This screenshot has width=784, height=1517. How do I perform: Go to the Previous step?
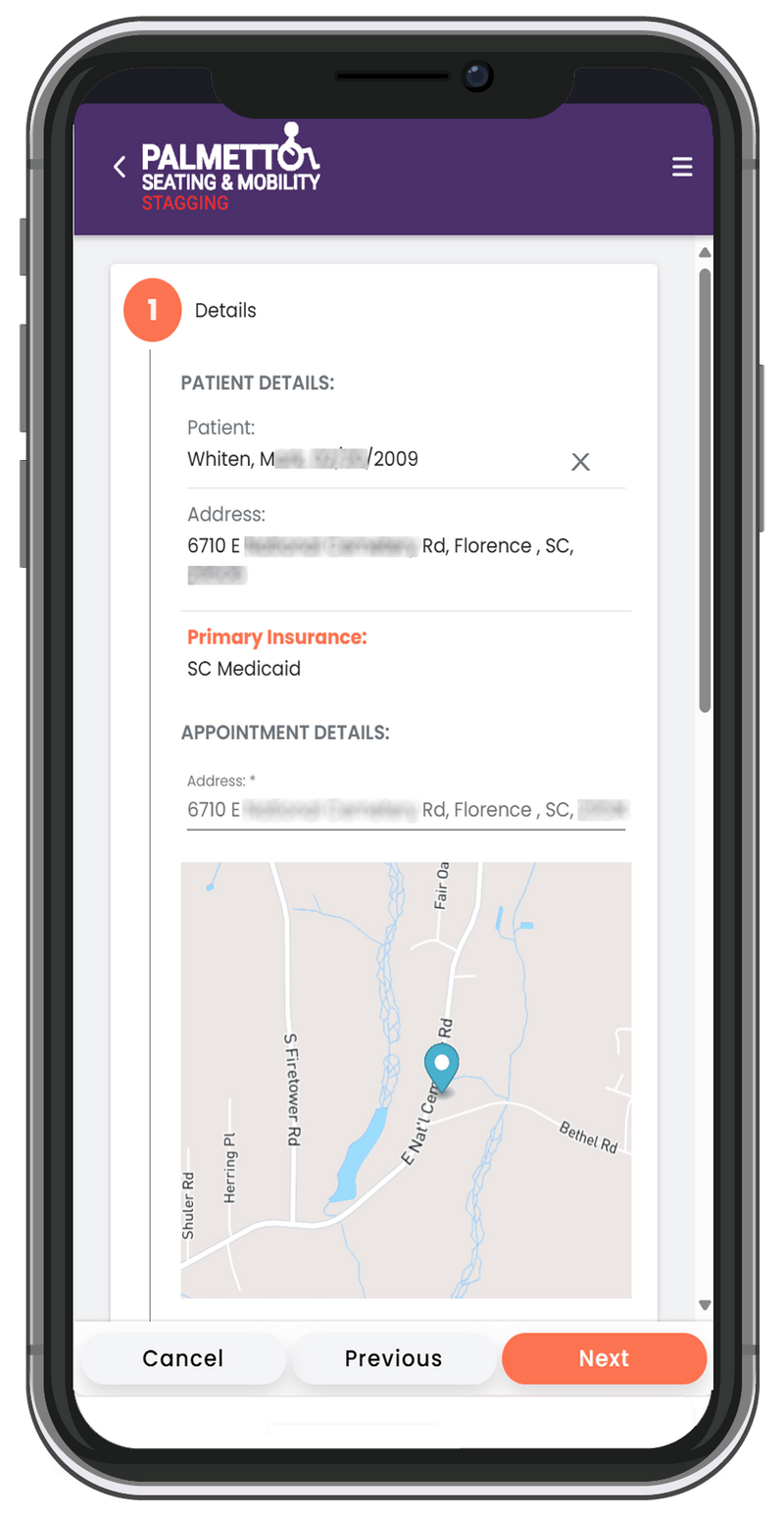pos(393,1358)
